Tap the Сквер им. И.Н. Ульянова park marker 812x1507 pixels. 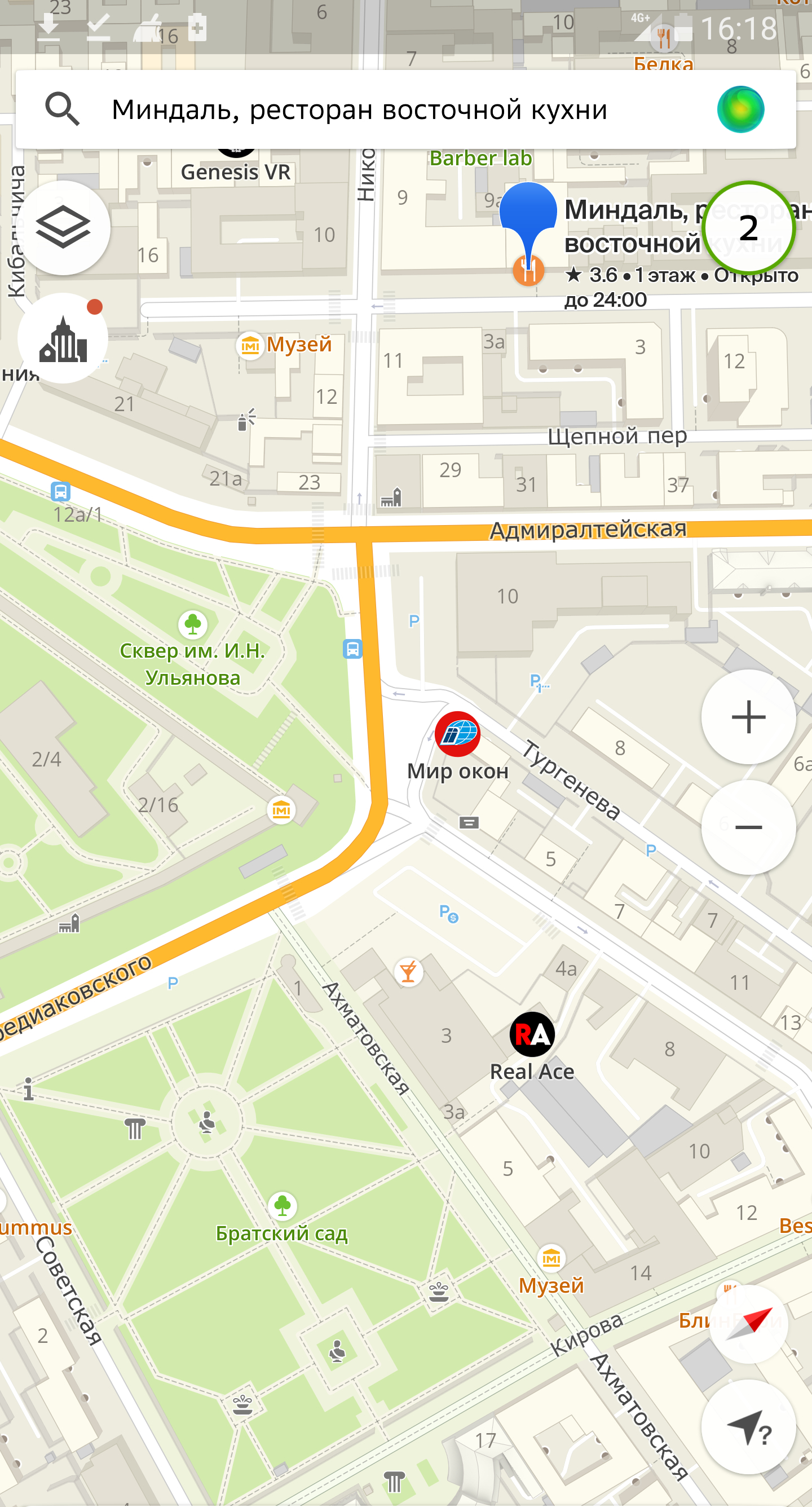coord(193,625)
